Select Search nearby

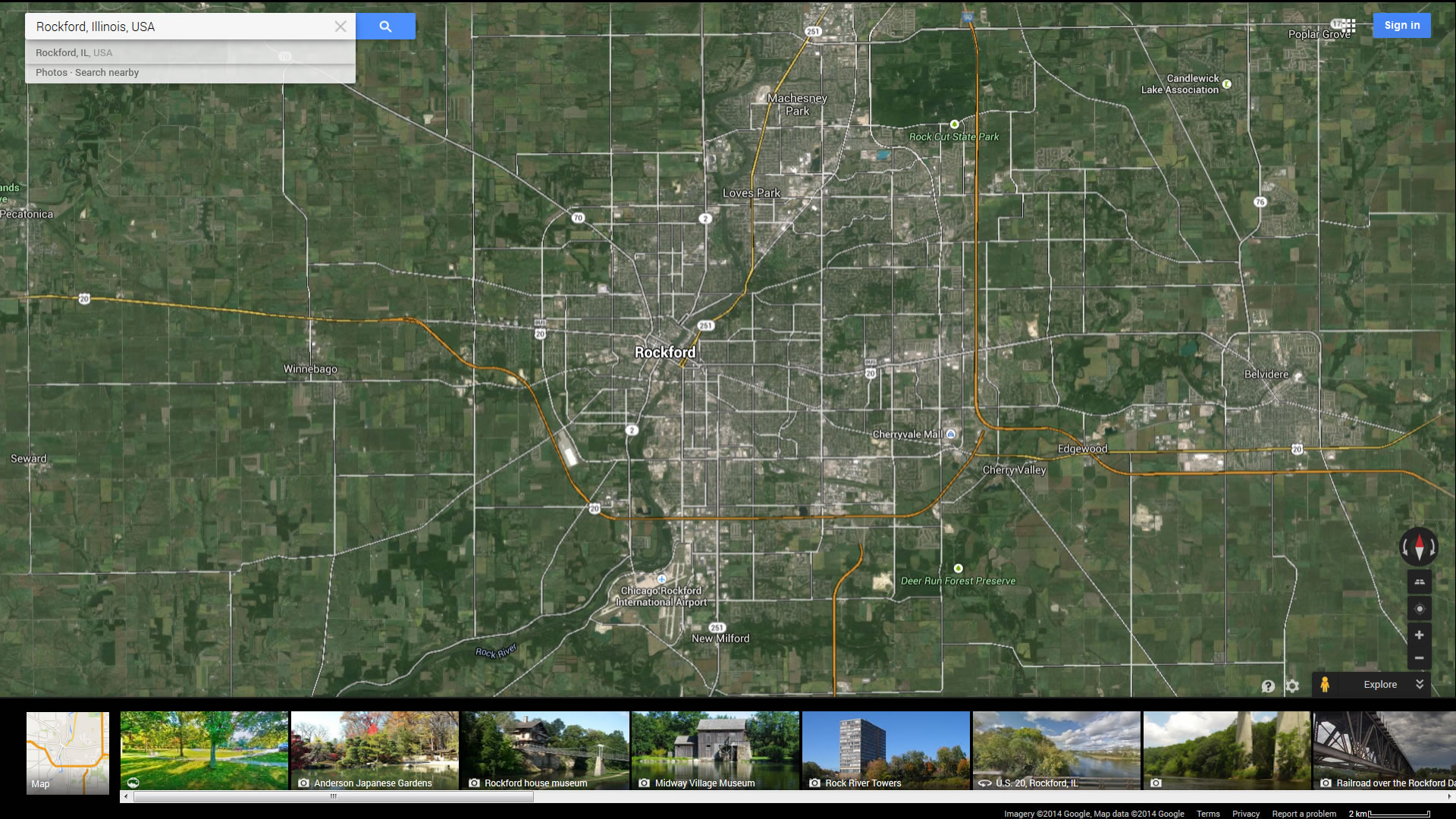pyautogui.click(x=107, y=73)
